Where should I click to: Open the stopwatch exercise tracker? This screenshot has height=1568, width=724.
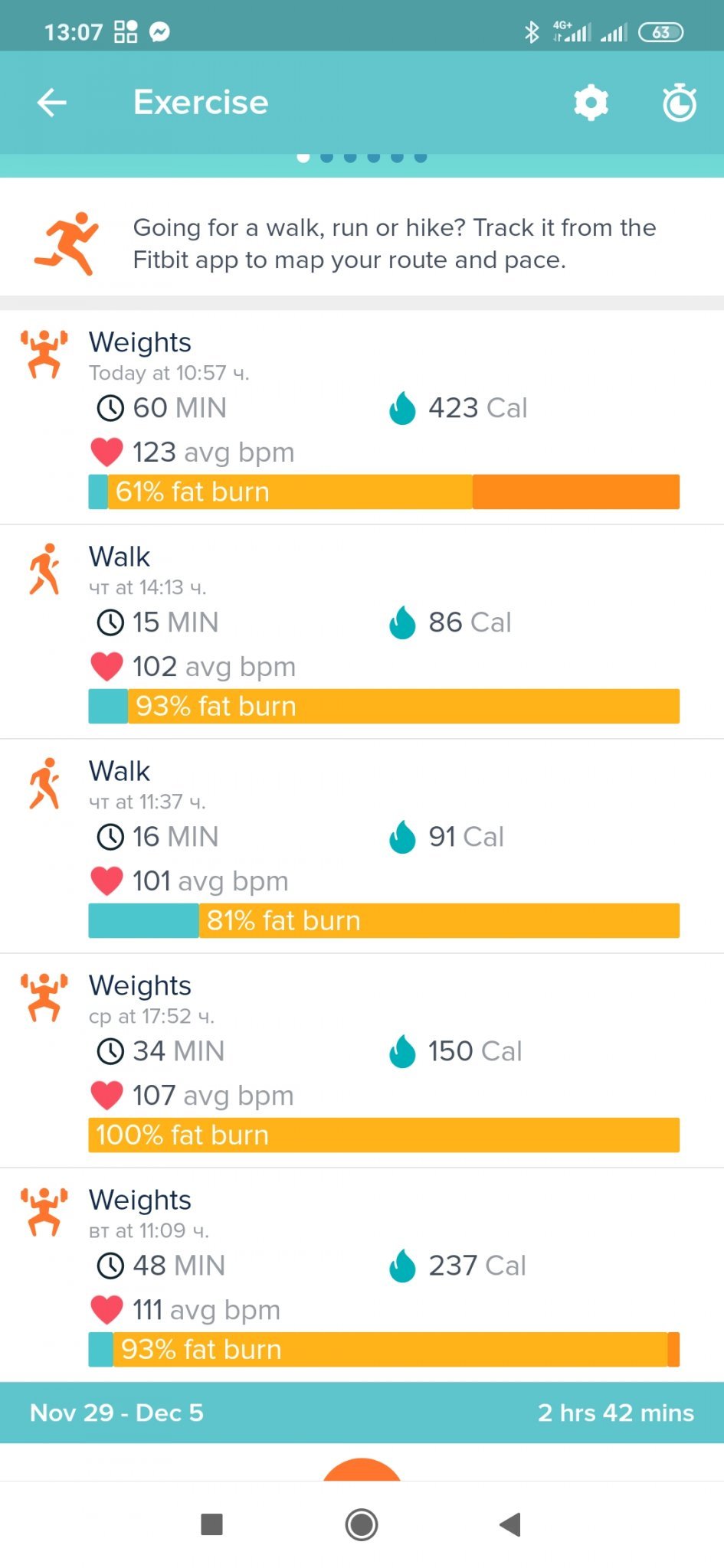click(679, 103)
